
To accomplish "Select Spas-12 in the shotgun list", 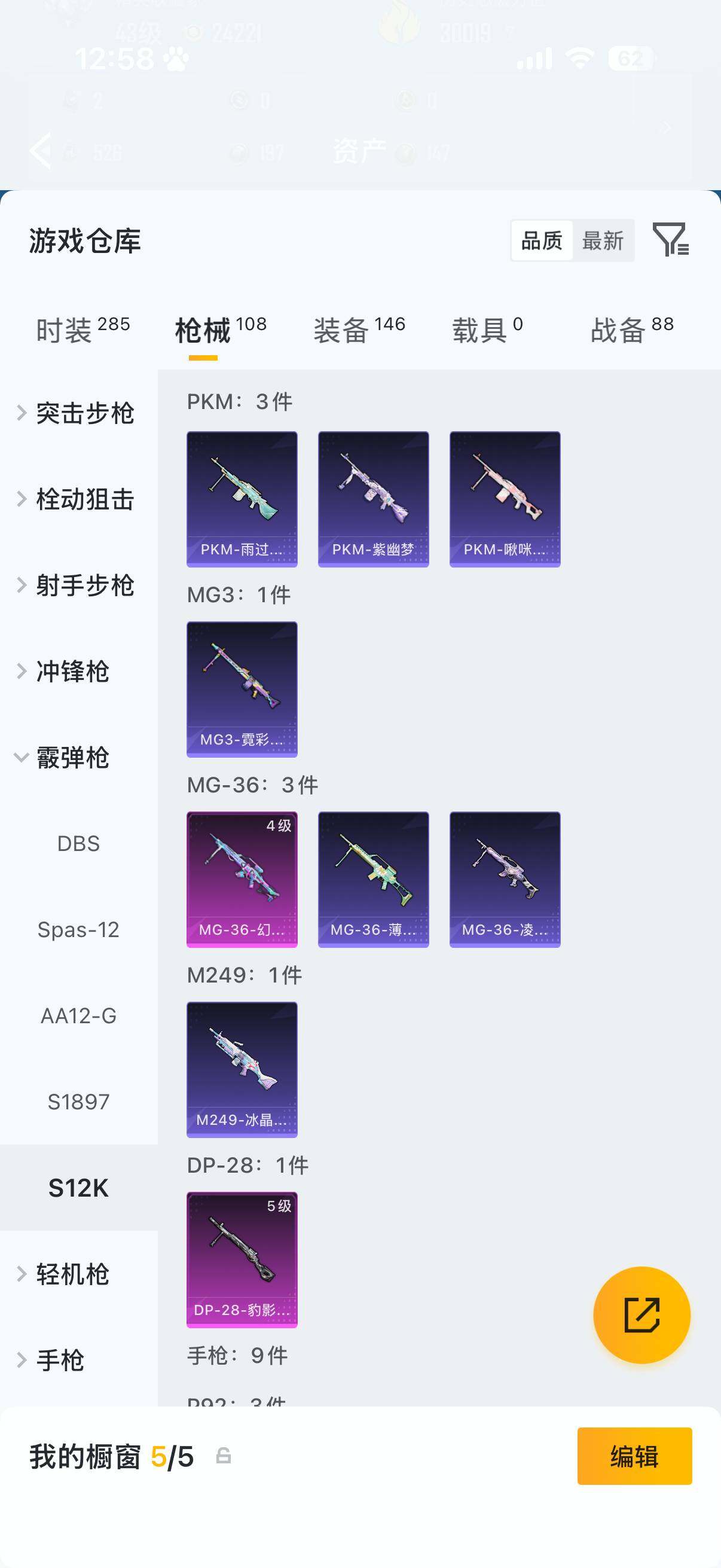I will coord(78,929).
